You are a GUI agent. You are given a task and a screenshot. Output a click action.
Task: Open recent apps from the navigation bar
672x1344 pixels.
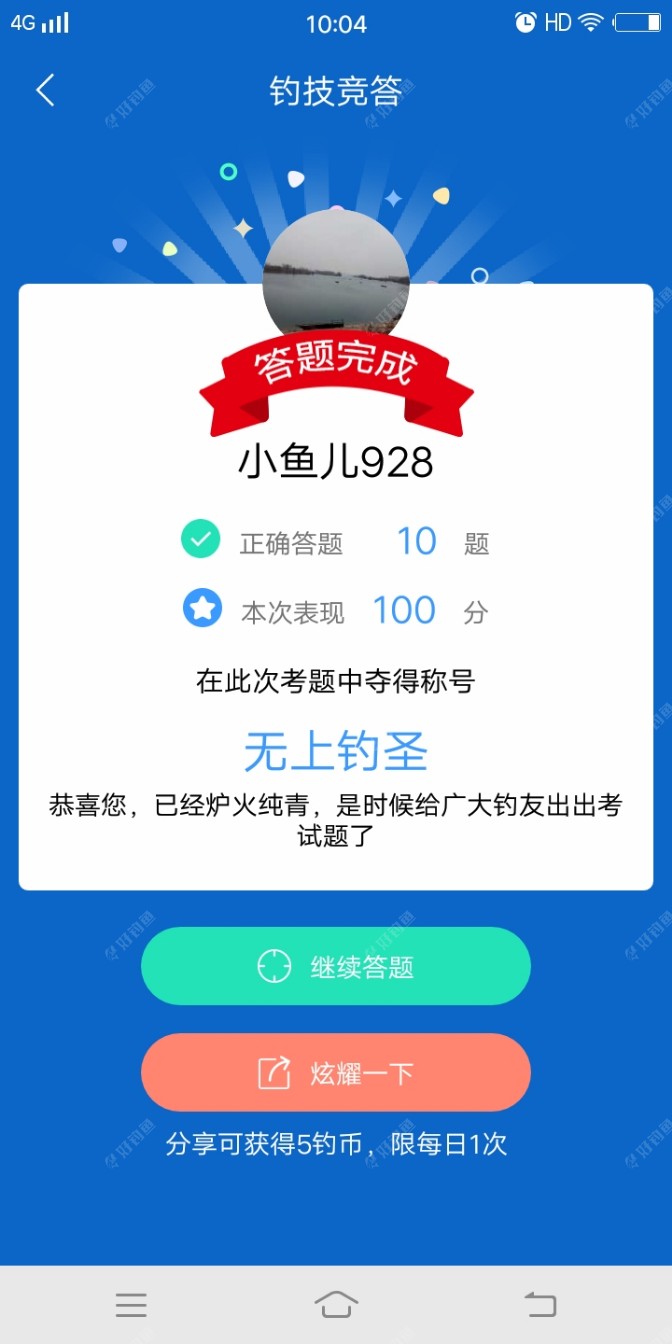pos(131,1304)
